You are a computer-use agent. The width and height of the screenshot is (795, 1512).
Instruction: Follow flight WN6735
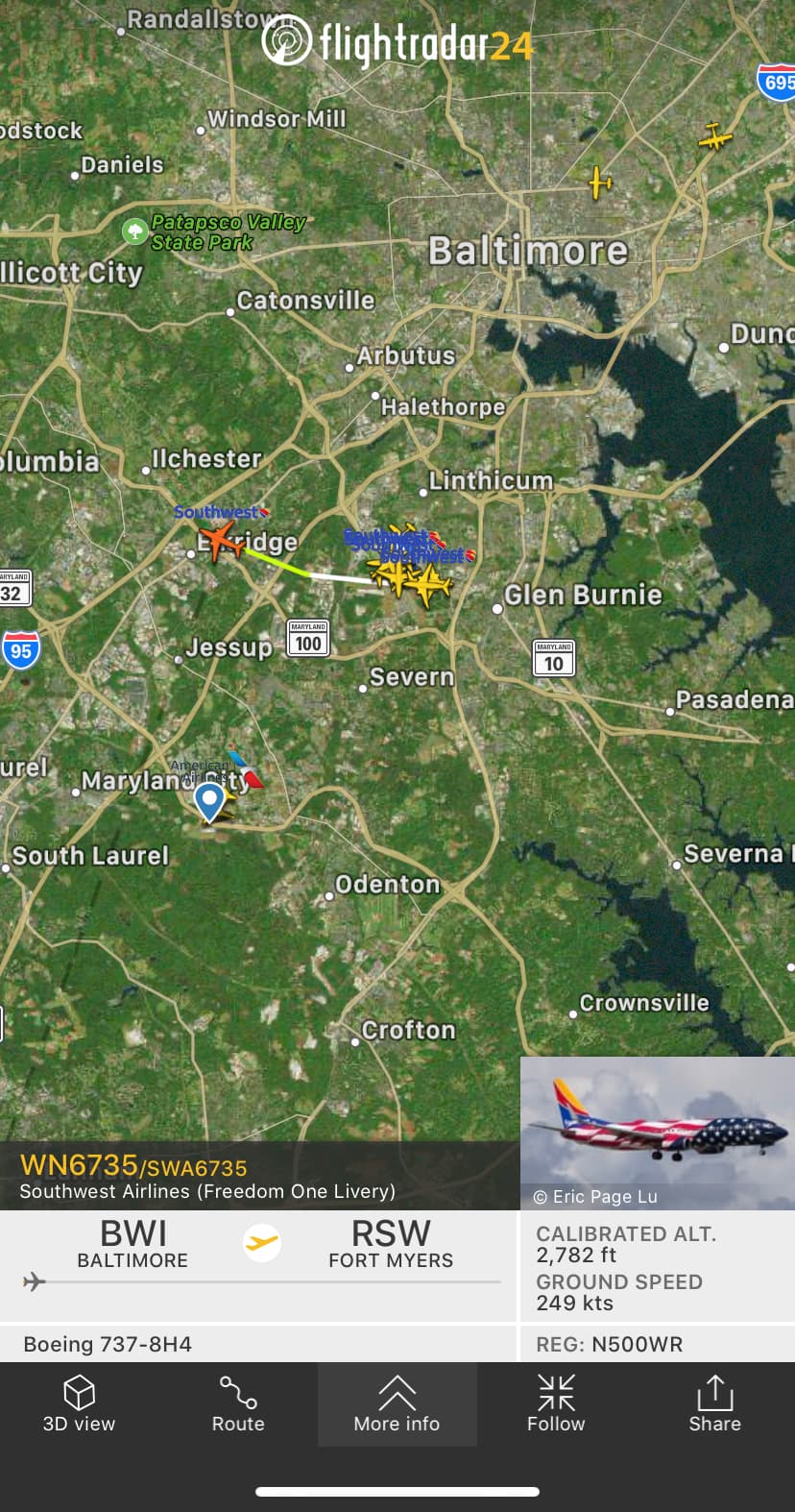click(556, 1403)
